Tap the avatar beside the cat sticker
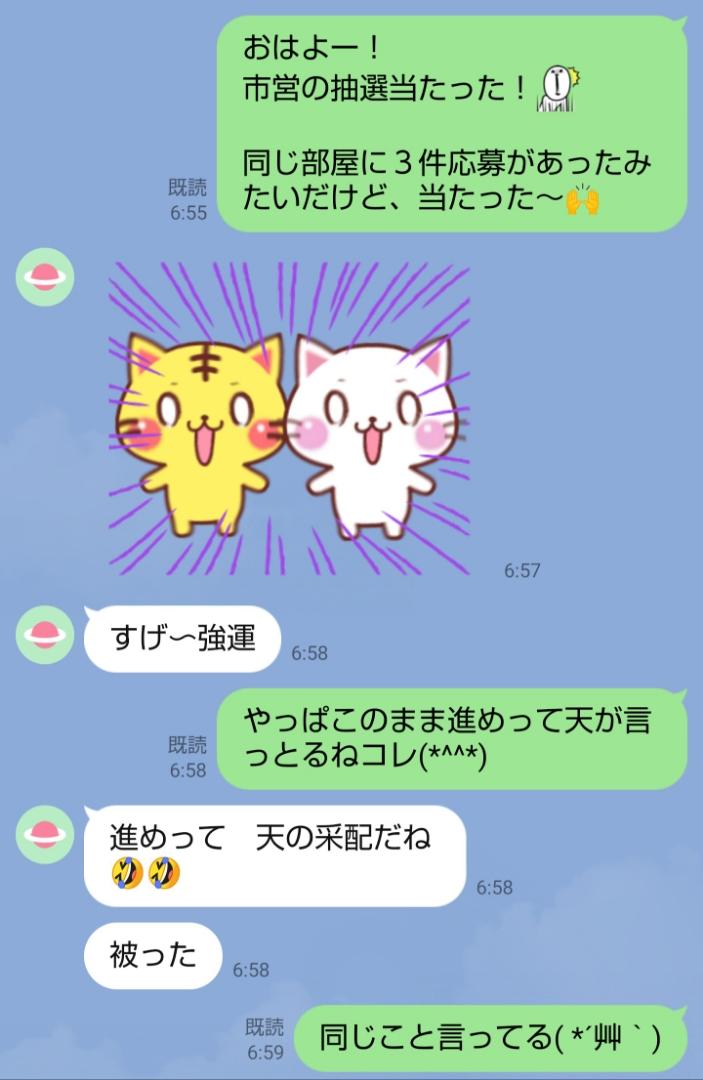Image resolution: width=703 pixels, height=1080 pixels. (45, 277)
